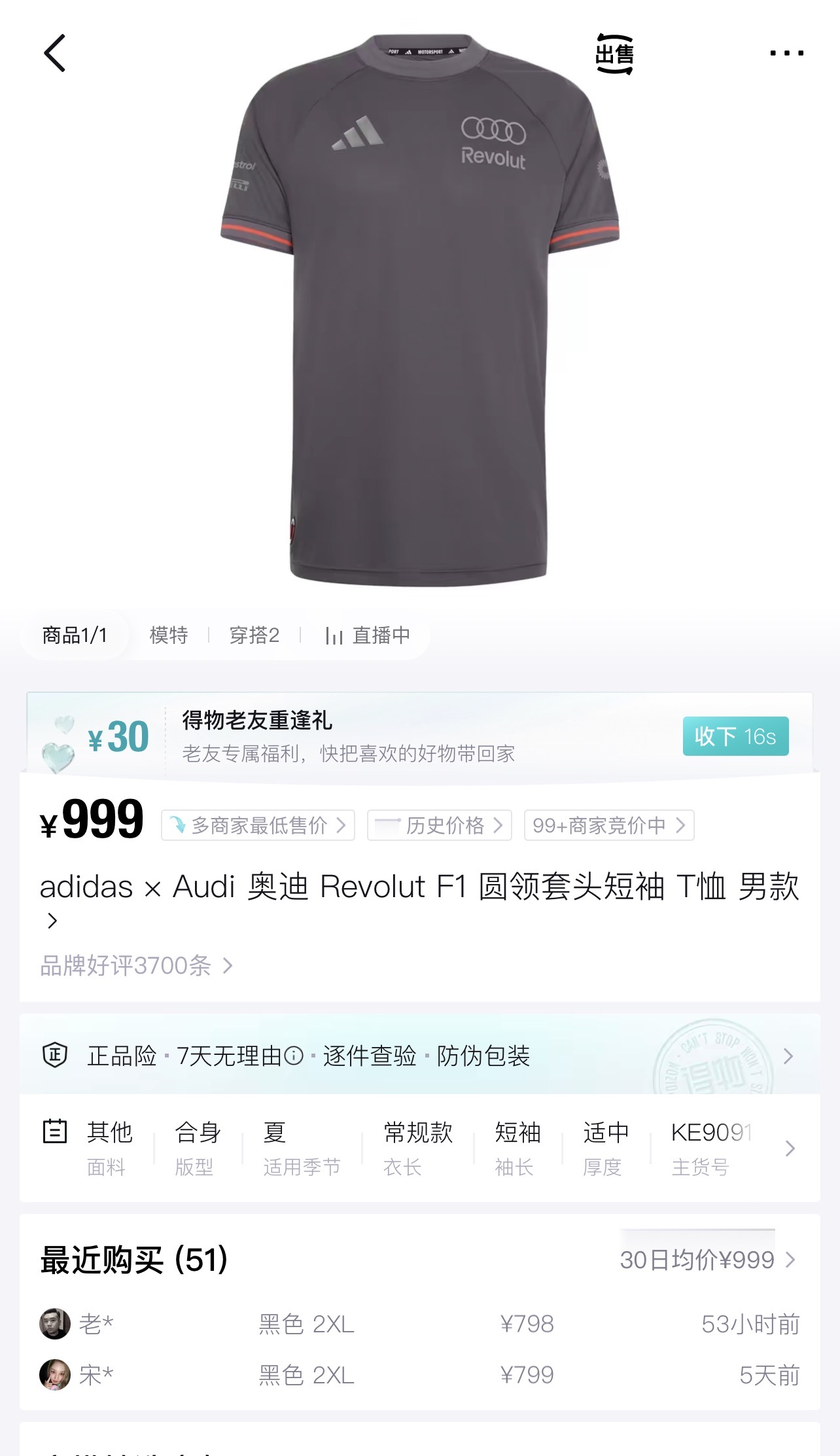This screenshot has width=840, height=1456.
Task: Switch to the 穿搭2 tab
Action: click(254, 635)
